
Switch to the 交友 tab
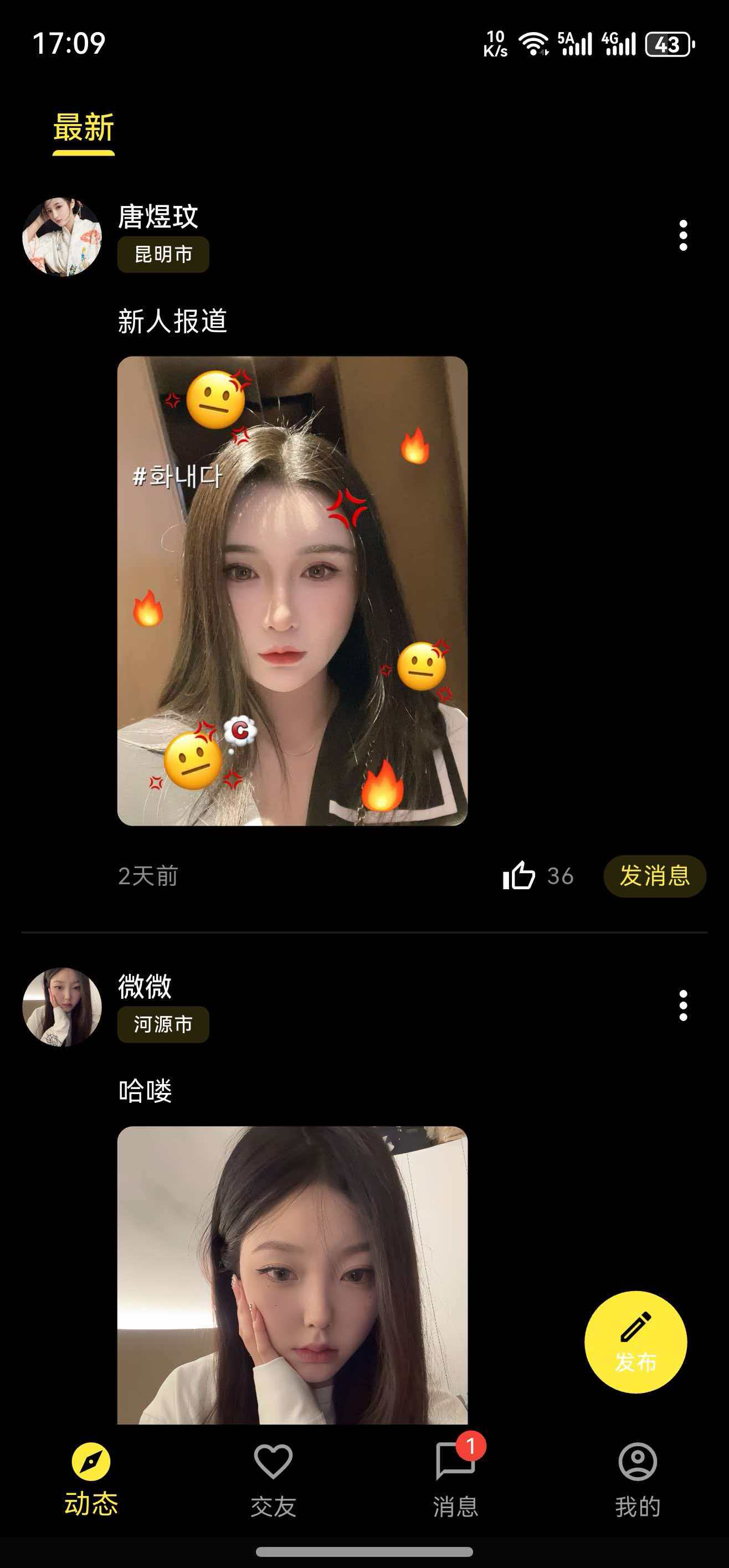point(273,1479)
